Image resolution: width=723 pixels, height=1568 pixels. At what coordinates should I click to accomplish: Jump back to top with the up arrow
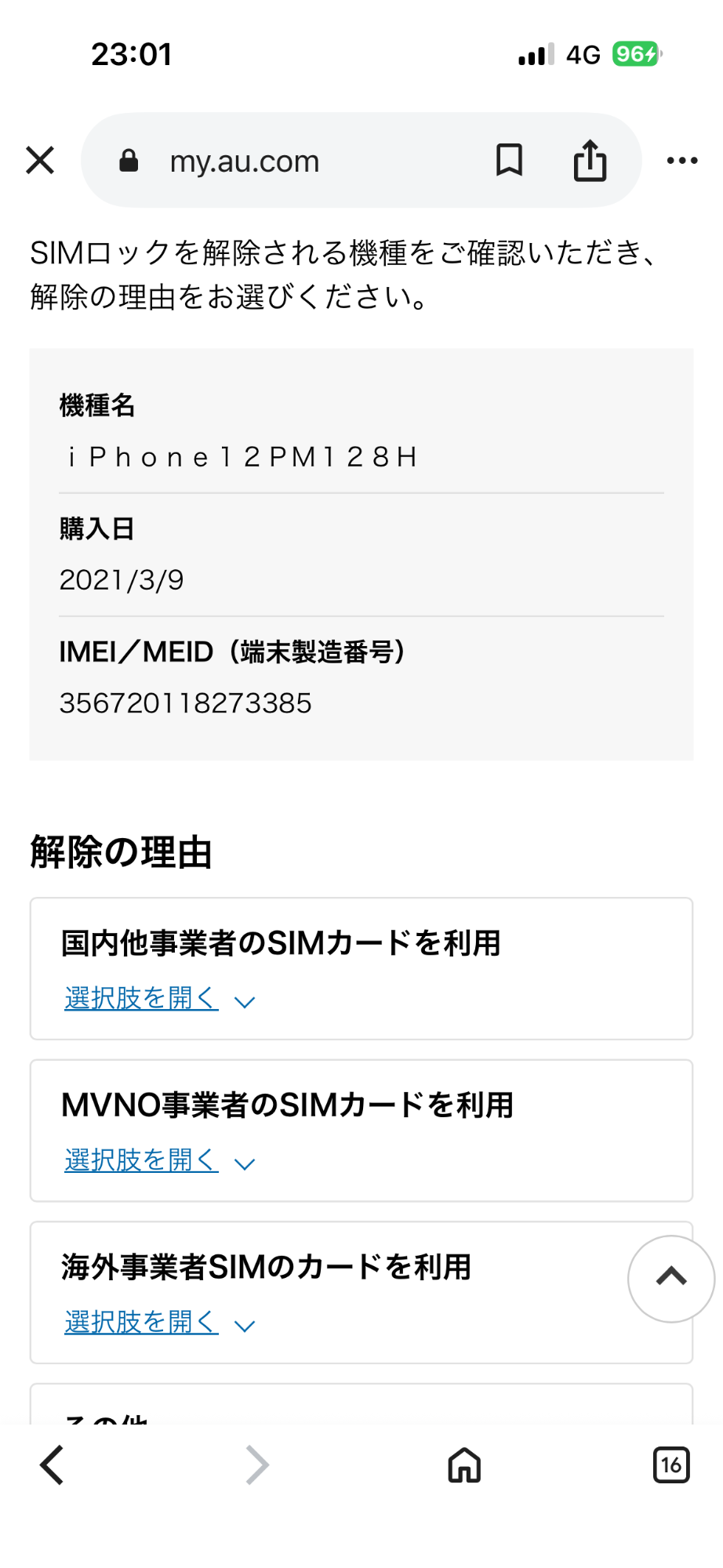pyautogui.click(x=670, y=1278)
